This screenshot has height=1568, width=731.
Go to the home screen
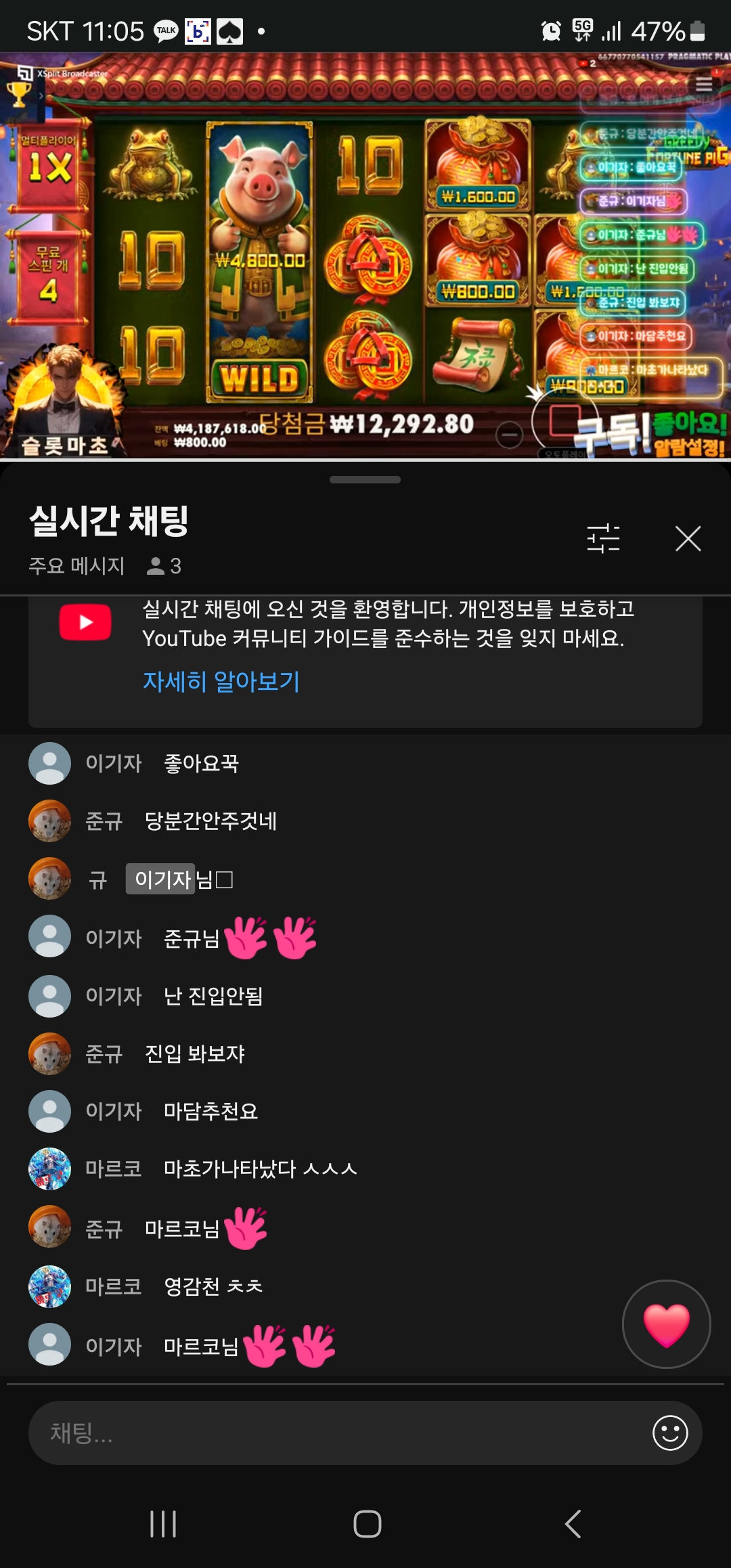[367, 1524]
